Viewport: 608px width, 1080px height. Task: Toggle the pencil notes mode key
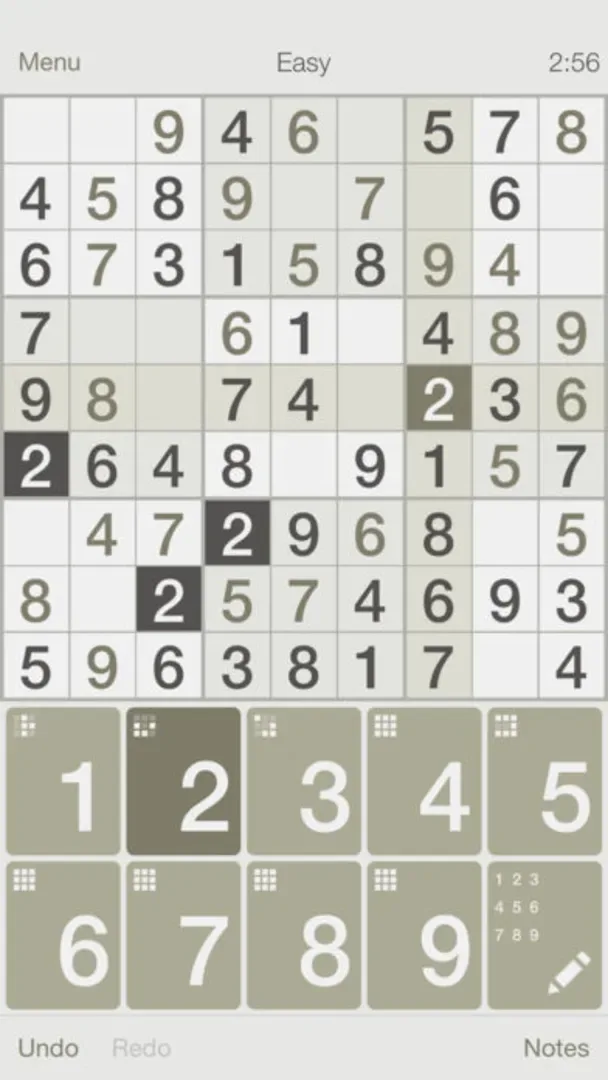click(x=545, y=936)
